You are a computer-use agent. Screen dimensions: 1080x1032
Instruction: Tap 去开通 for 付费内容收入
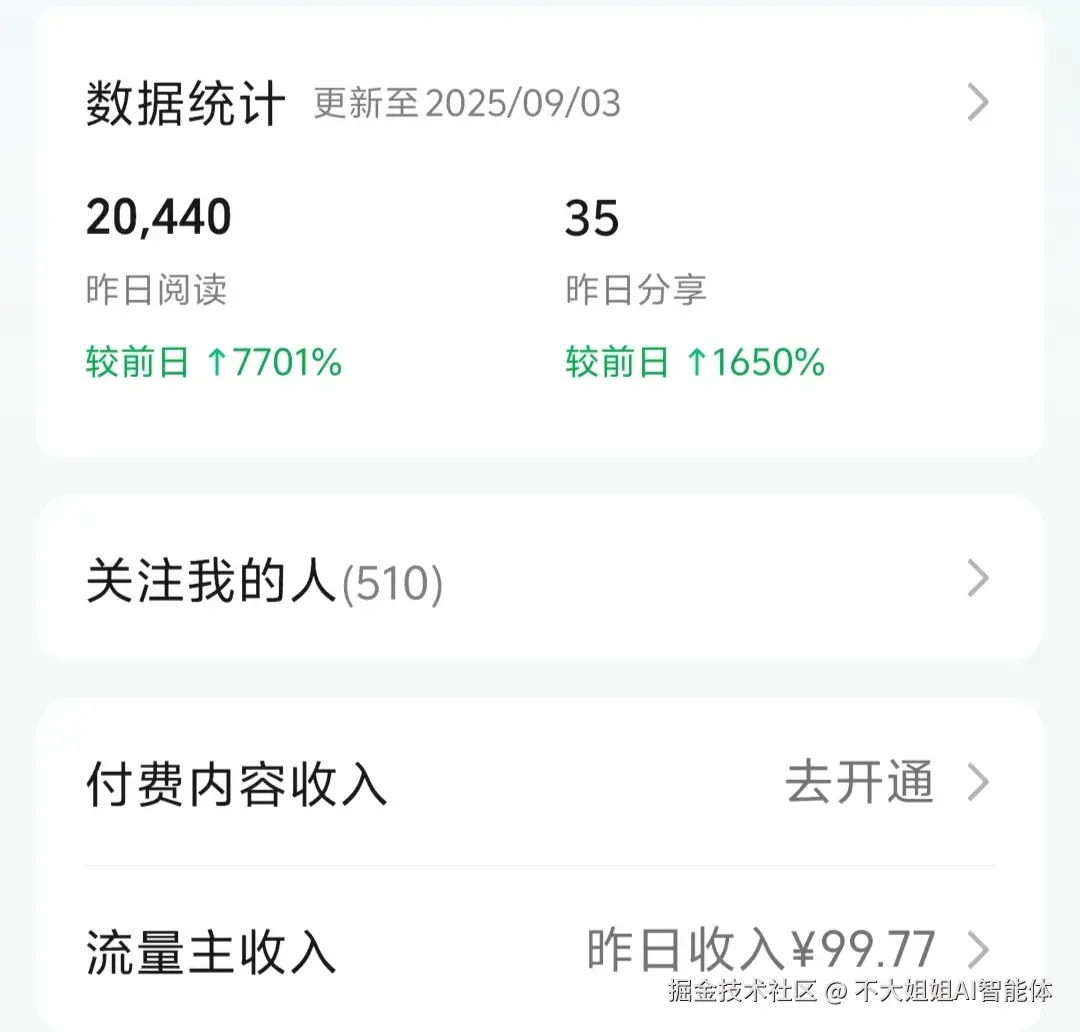pyautogui.click(x=860, y=783)
